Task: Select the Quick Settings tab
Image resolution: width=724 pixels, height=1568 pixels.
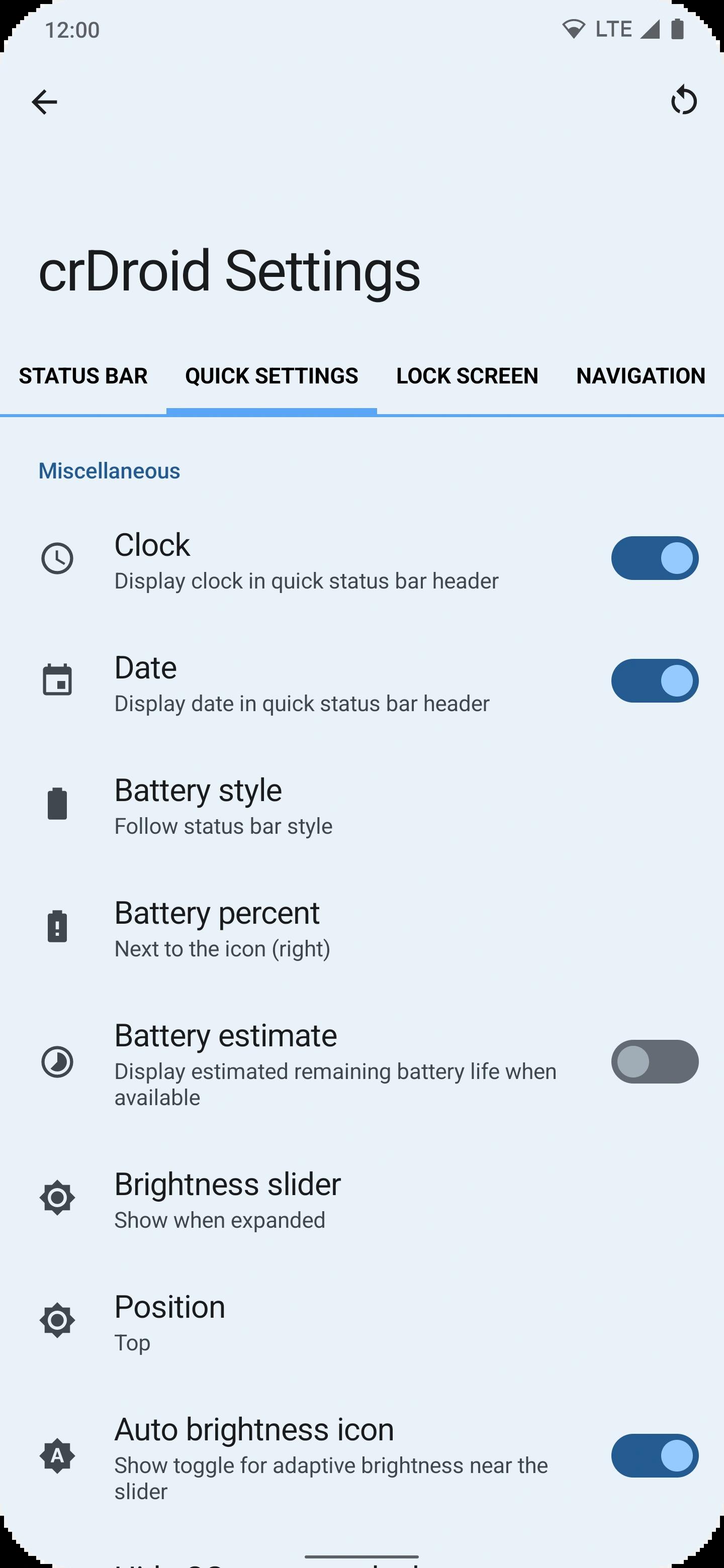Action: click(271, 375)
